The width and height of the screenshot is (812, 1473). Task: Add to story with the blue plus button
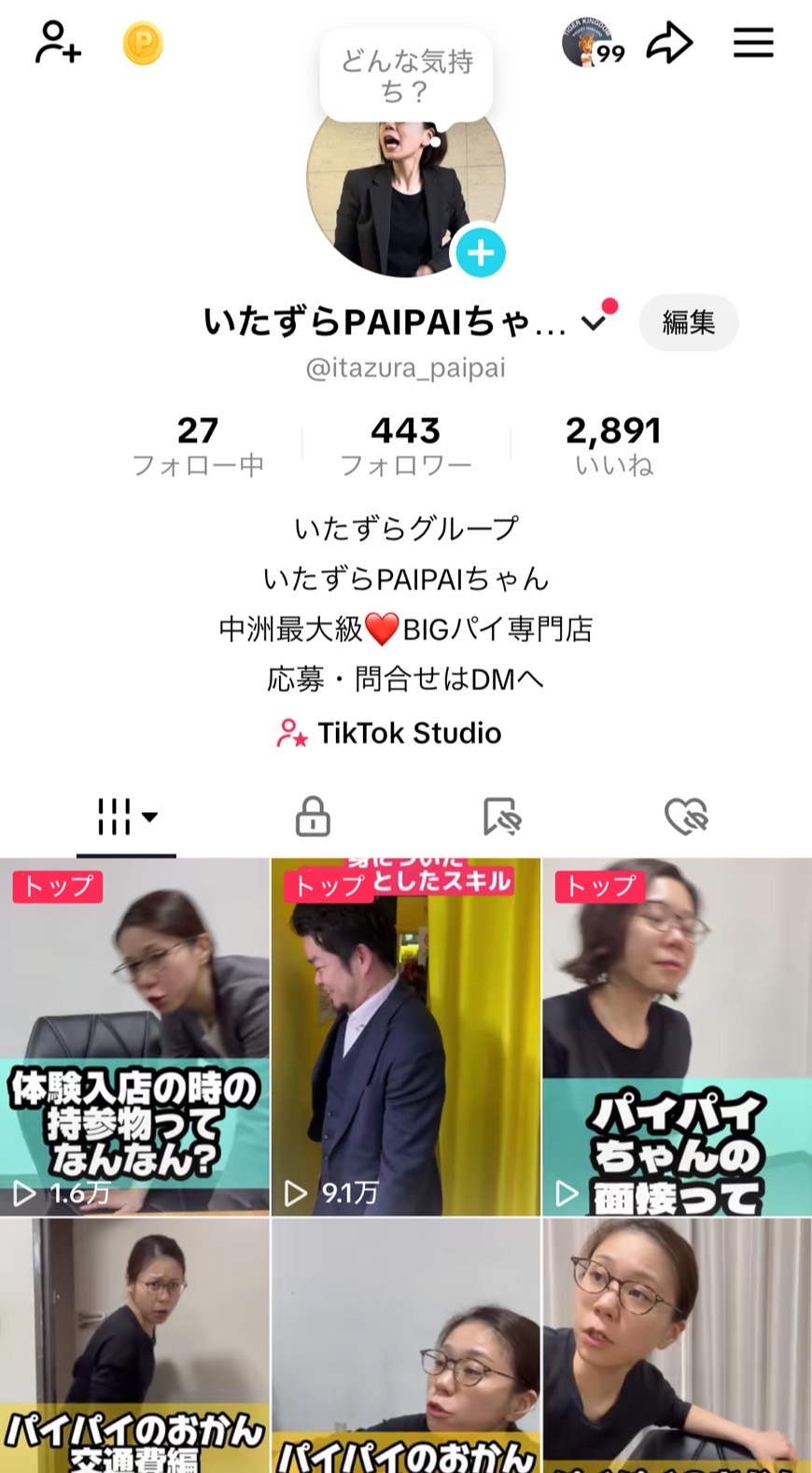pyautogui.click(x=481, y=252)
